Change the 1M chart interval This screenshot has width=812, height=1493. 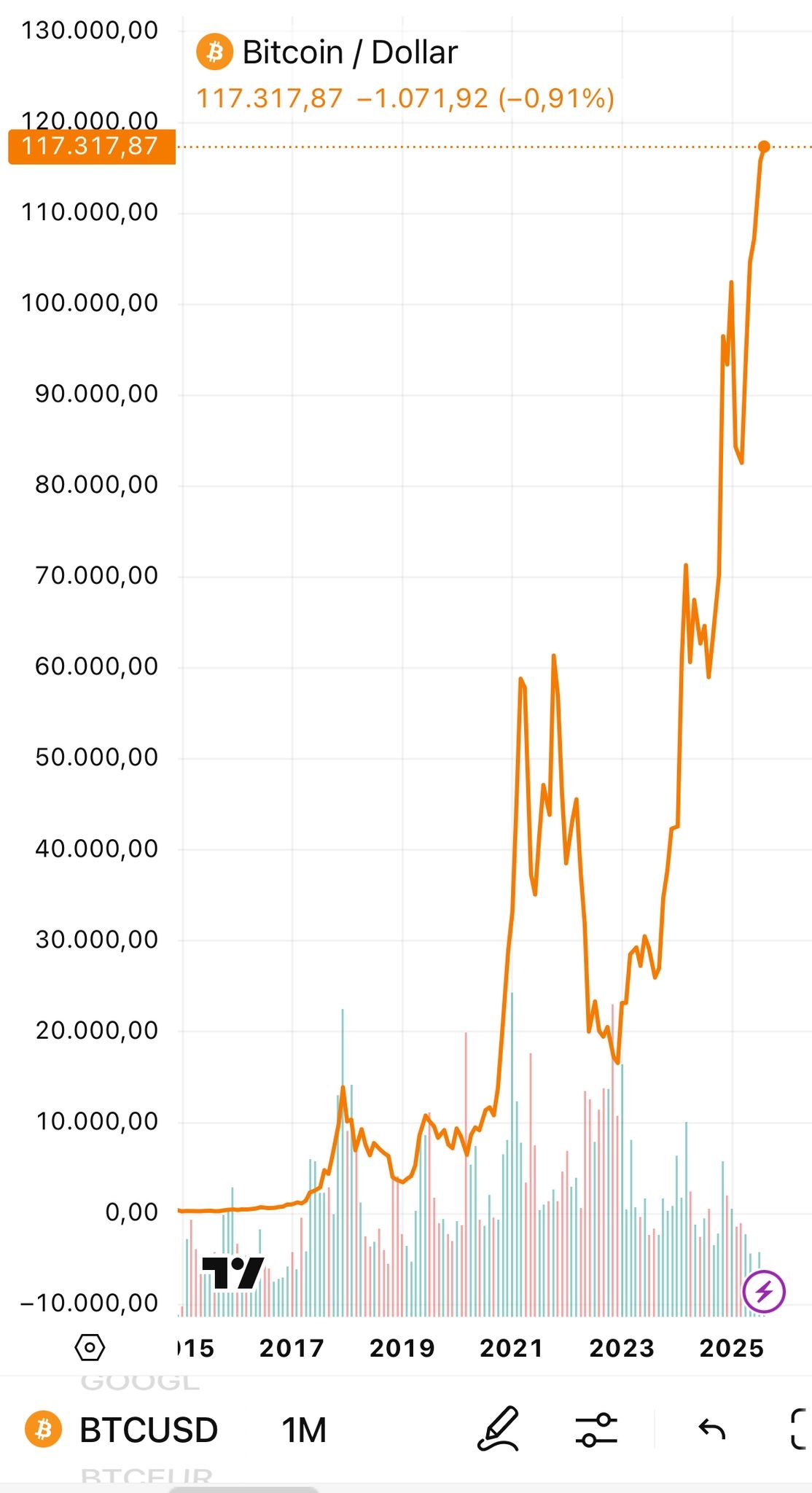point(304,1430)
